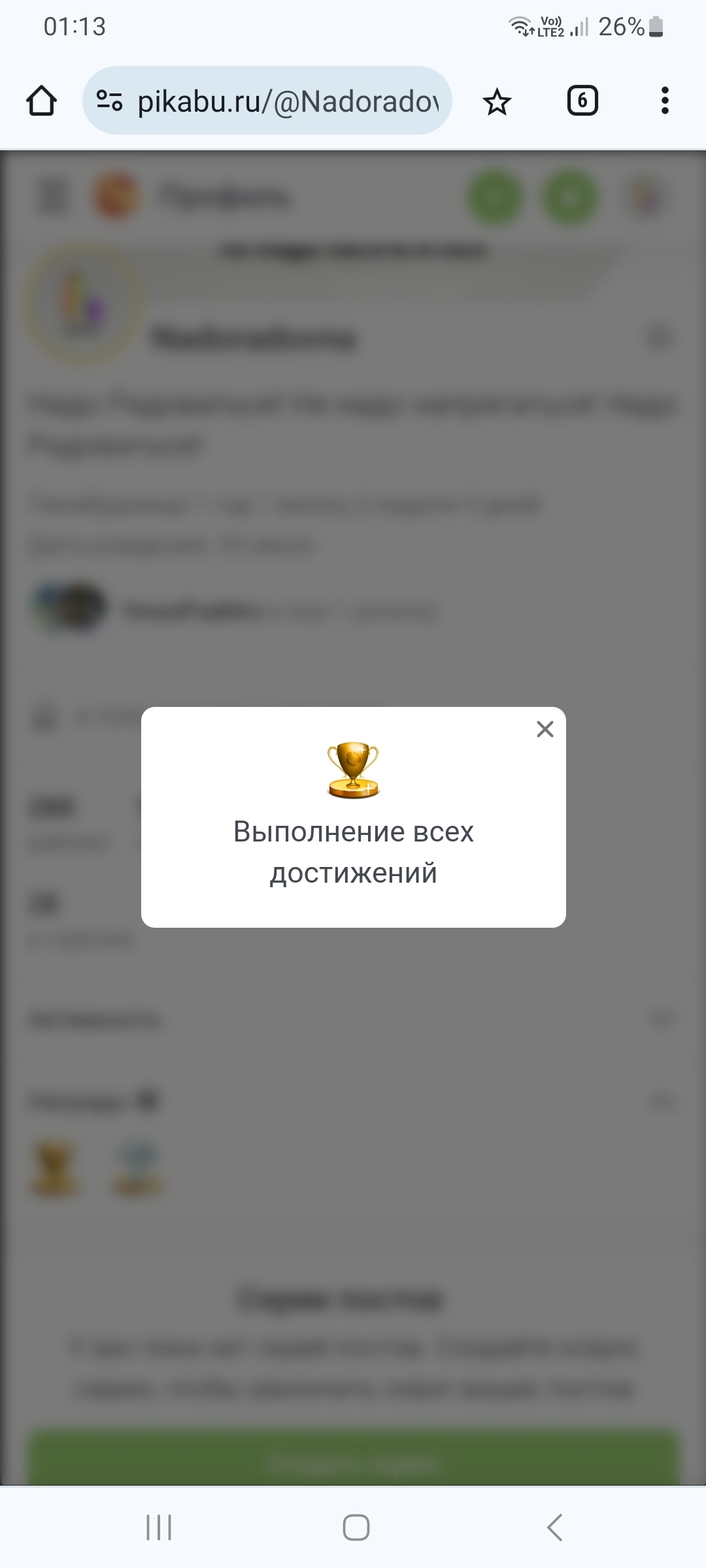View site info icon in address bar

pyautogui.click(x=109, y=101)
